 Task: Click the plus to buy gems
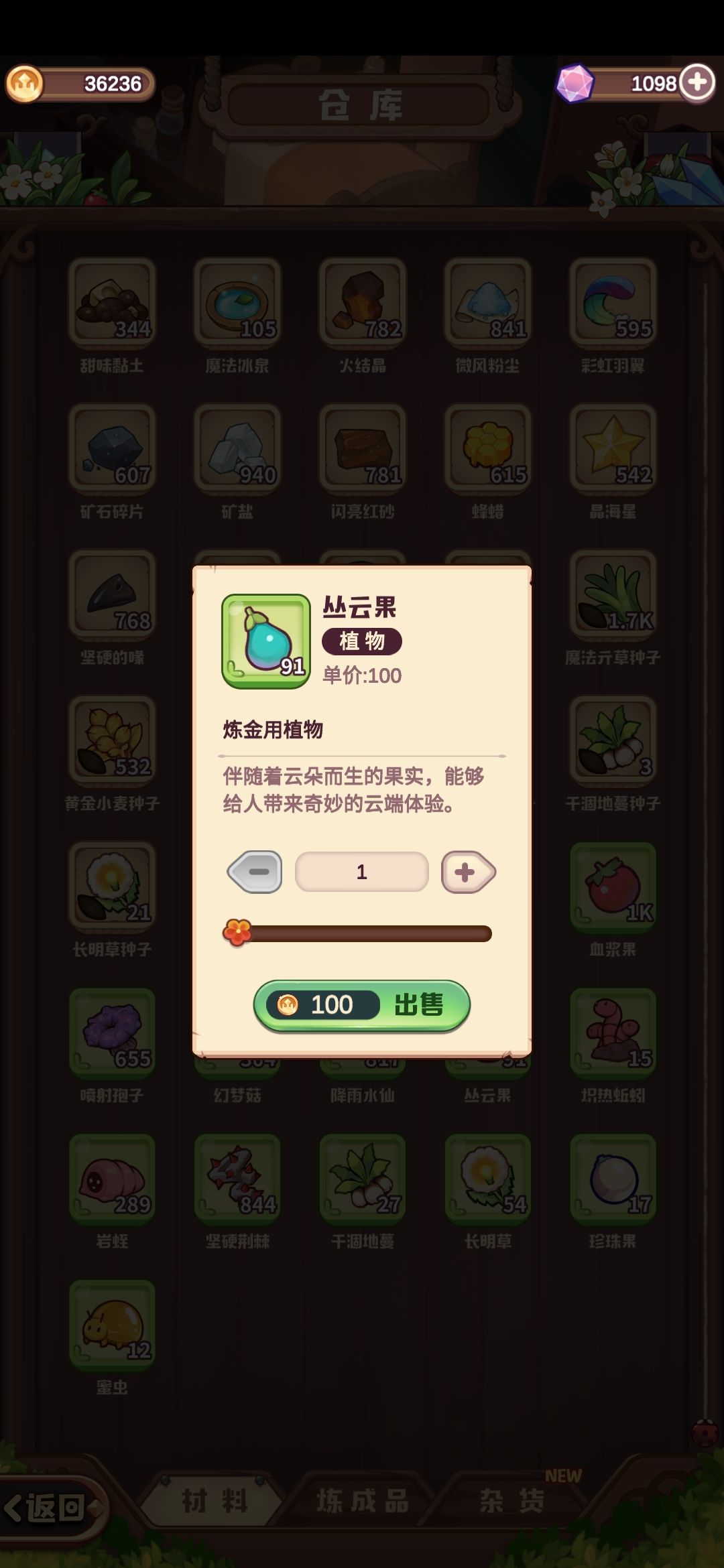click(x=698, y=82)
